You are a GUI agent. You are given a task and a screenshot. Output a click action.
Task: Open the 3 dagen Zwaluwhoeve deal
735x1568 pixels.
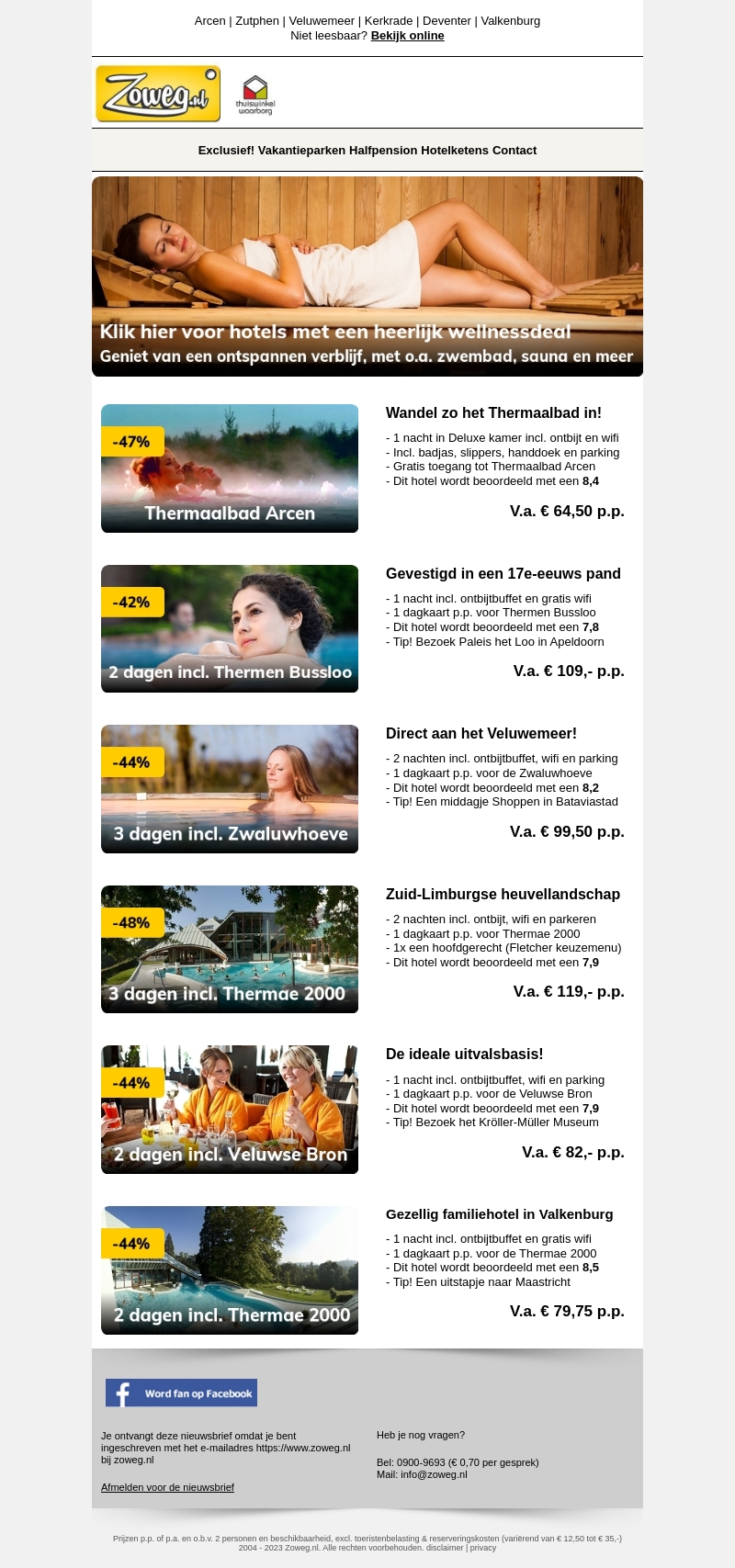[230, 789]
